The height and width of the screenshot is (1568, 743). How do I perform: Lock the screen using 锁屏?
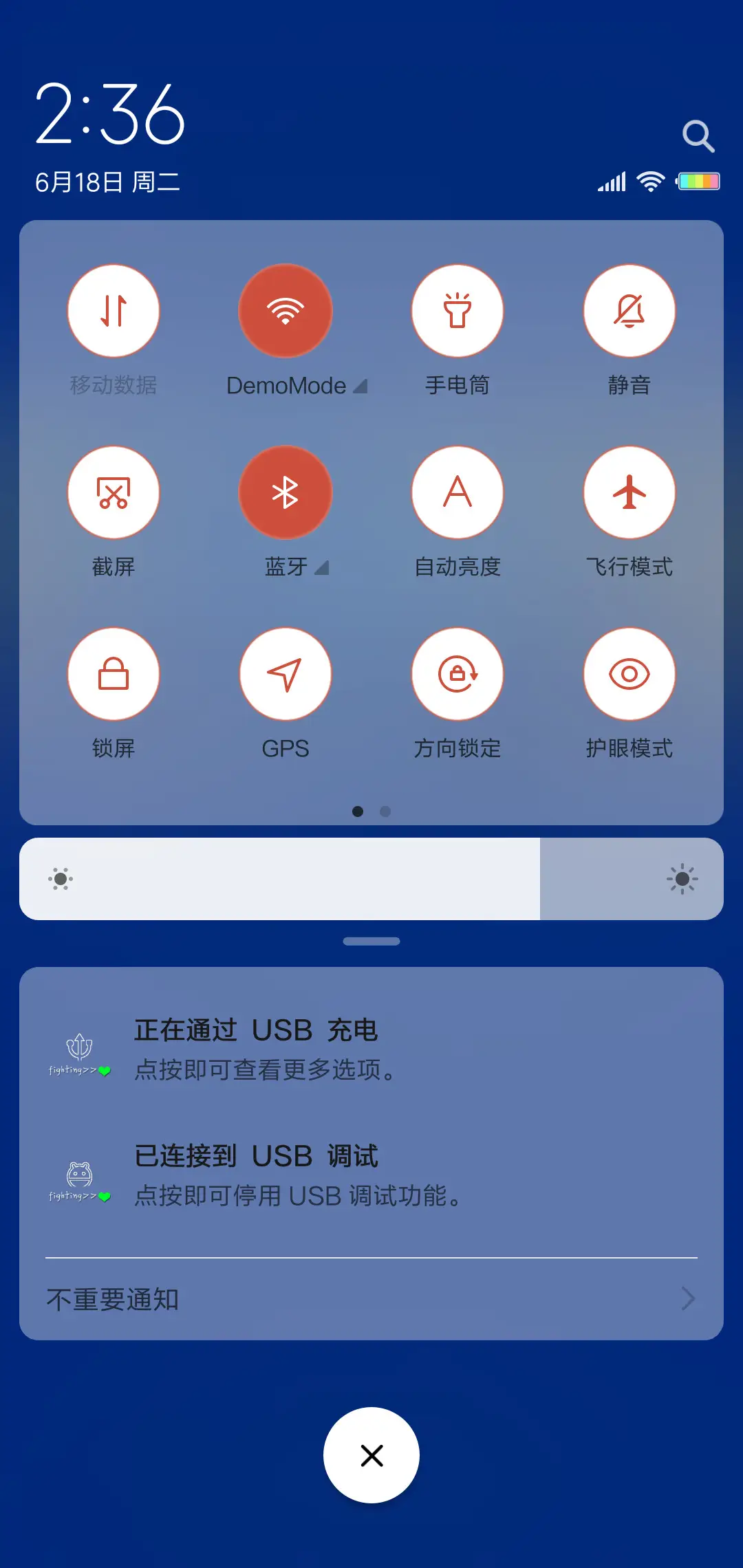tap(114, 675)
